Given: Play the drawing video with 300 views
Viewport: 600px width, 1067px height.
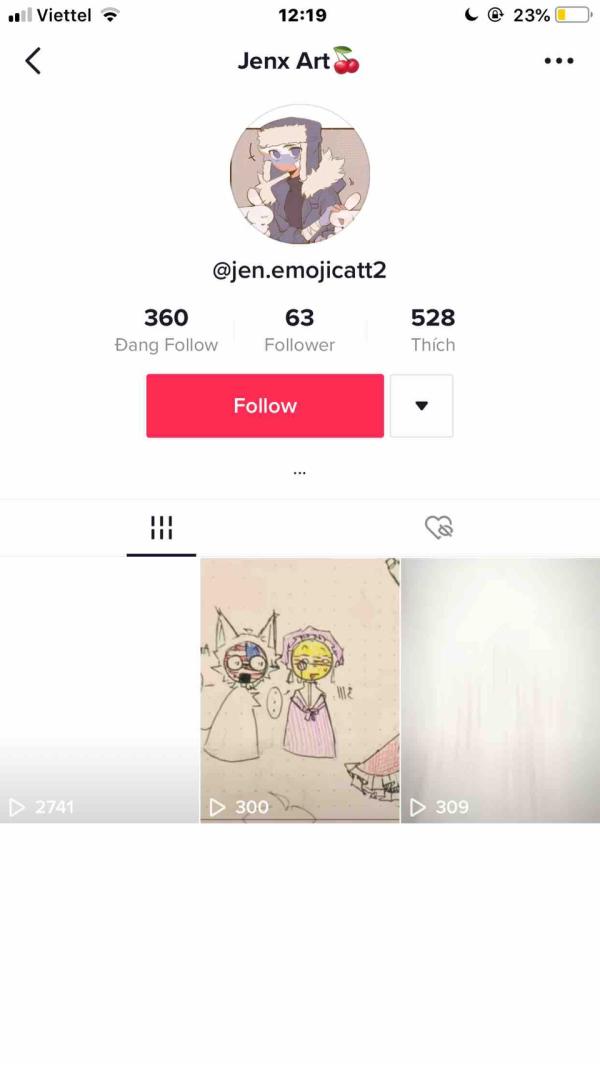Looking at the screenshot, I should click(300, 690).
